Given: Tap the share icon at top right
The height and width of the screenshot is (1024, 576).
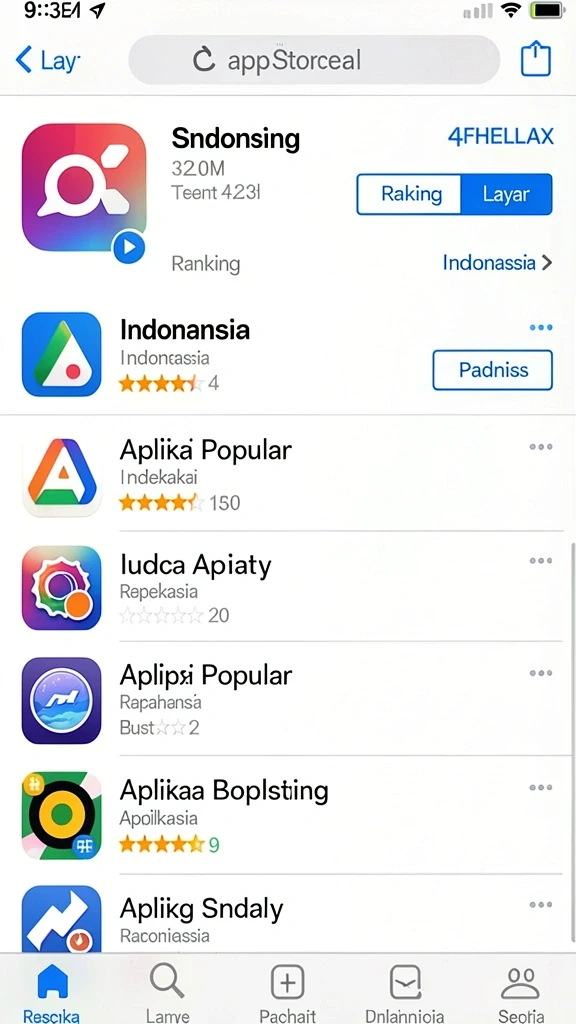Looking at the screenshot, I should [x=536, y=59].
